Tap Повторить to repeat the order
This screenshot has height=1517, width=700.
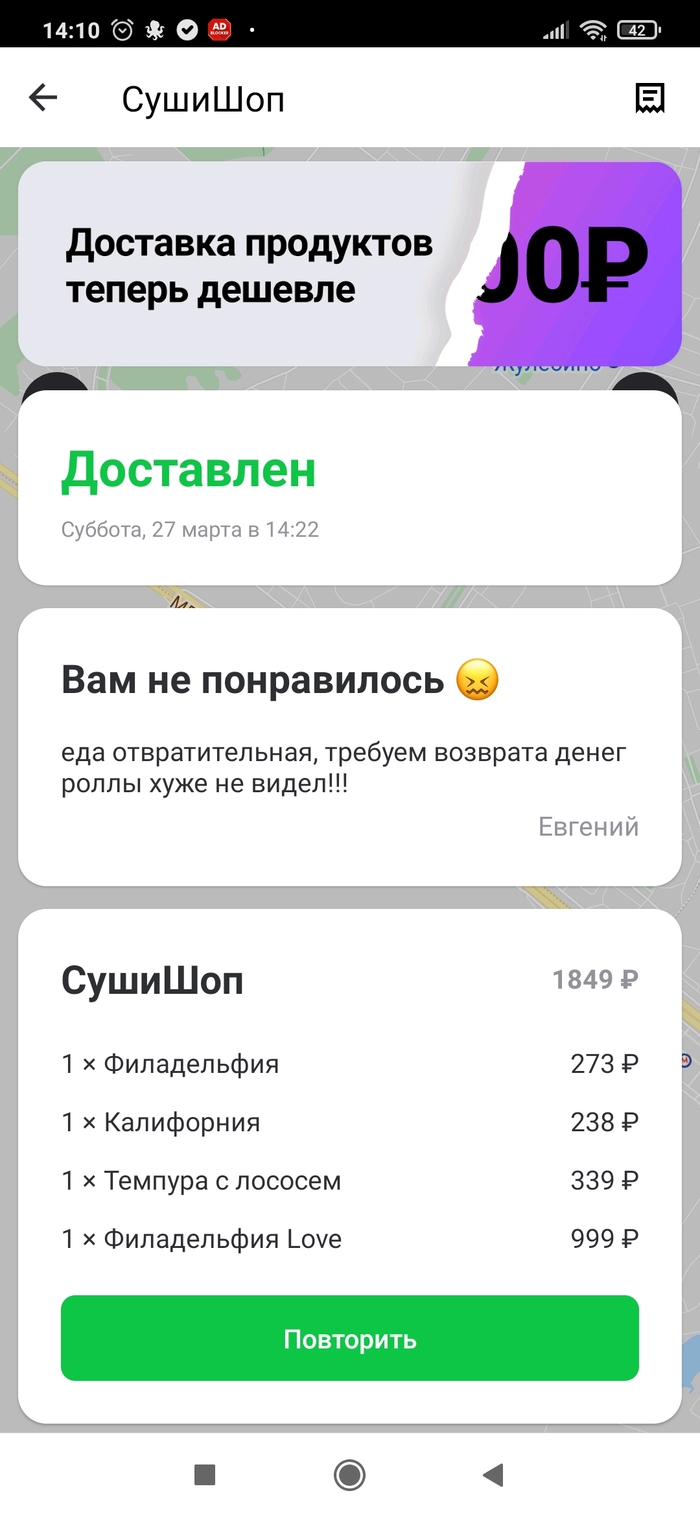(350, 1338)
